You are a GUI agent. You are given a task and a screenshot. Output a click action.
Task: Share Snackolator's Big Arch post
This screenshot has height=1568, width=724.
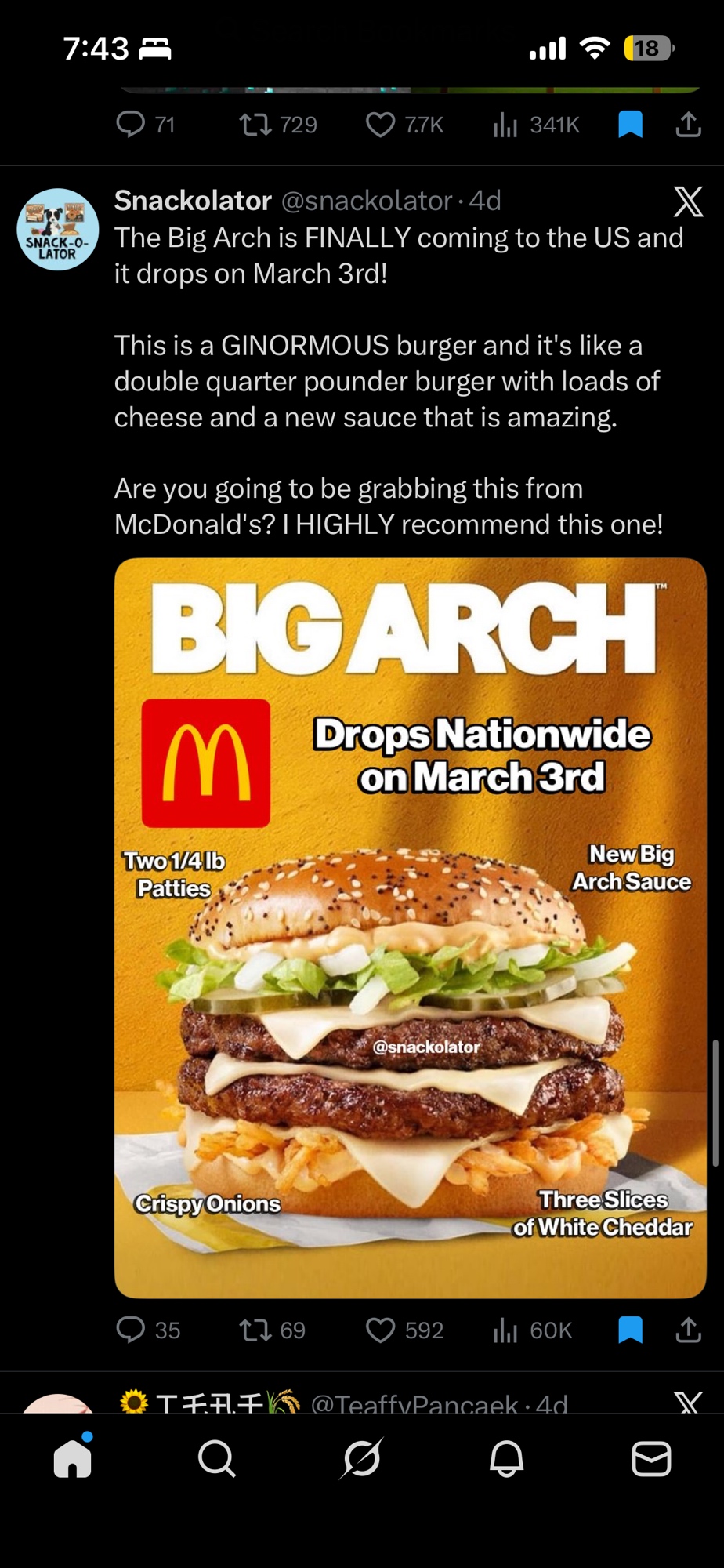tap(688, 1330)
